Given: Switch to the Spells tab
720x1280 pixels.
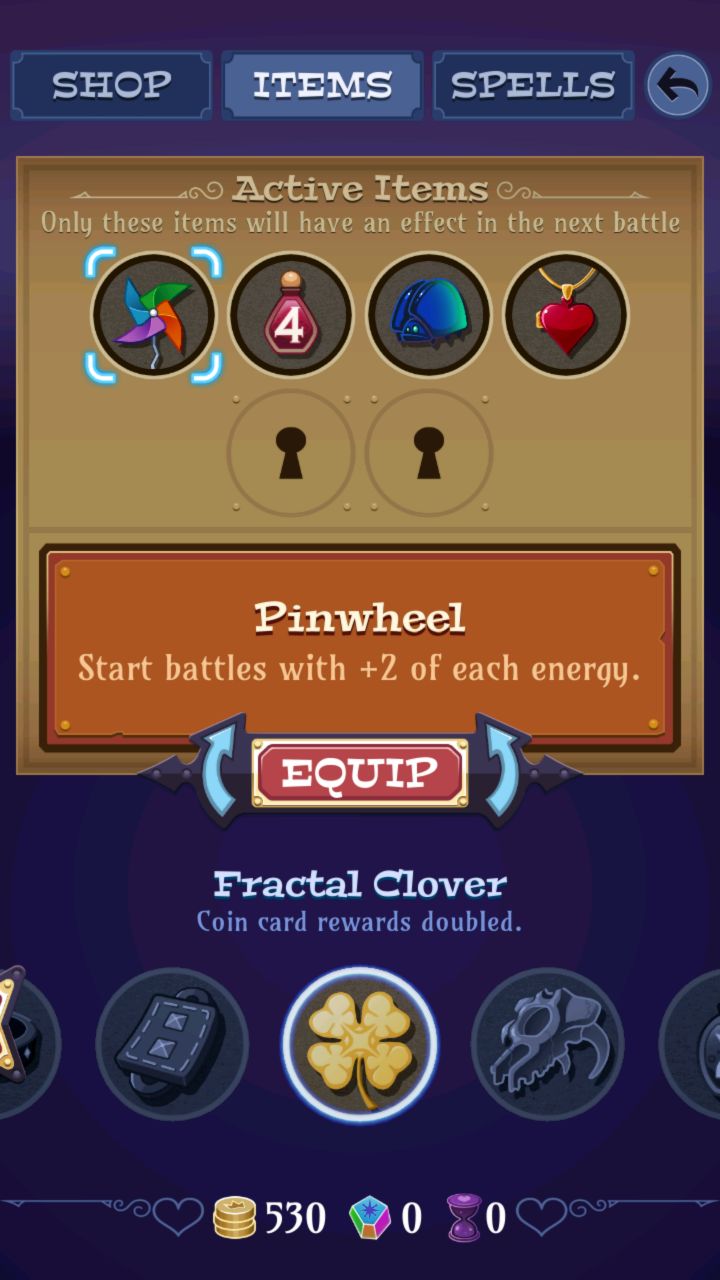Looking at the screenshot, I should [x=533, y=86].
